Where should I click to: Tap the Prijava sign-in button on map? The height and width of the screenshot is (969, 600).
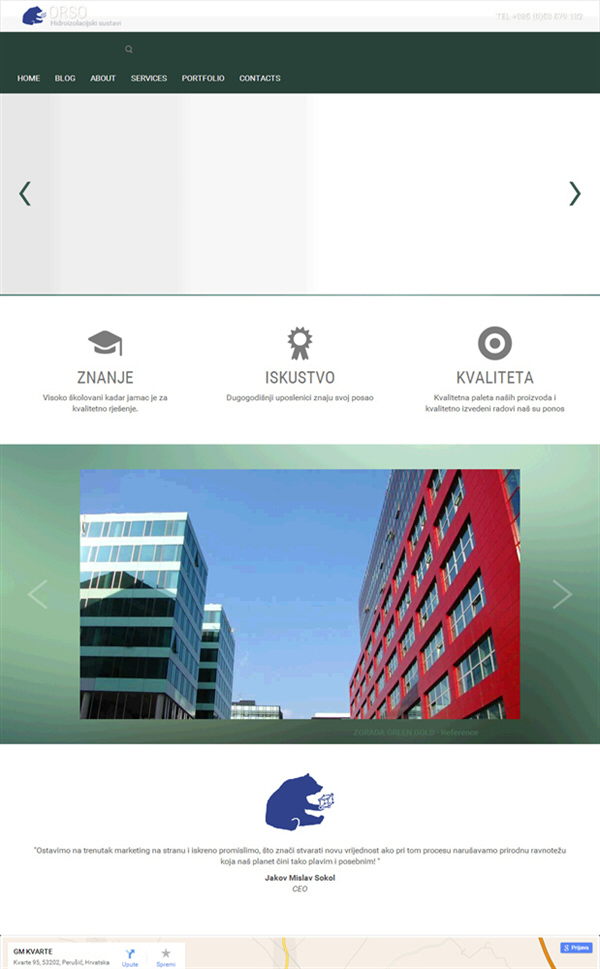click(x=576, y=947)
